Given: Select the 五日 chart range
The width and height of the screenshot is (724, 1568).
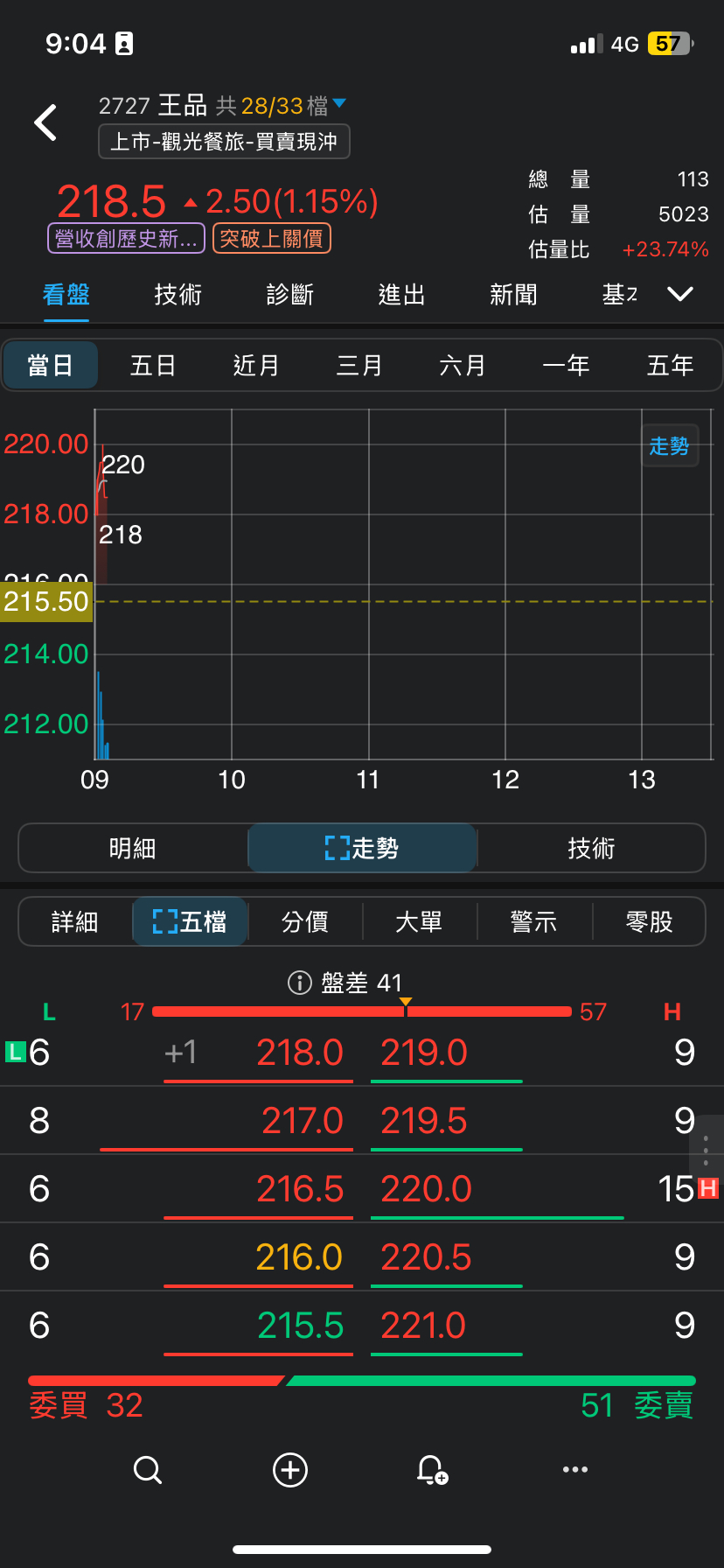Looking at the screenshot, I should click(153, 365).
